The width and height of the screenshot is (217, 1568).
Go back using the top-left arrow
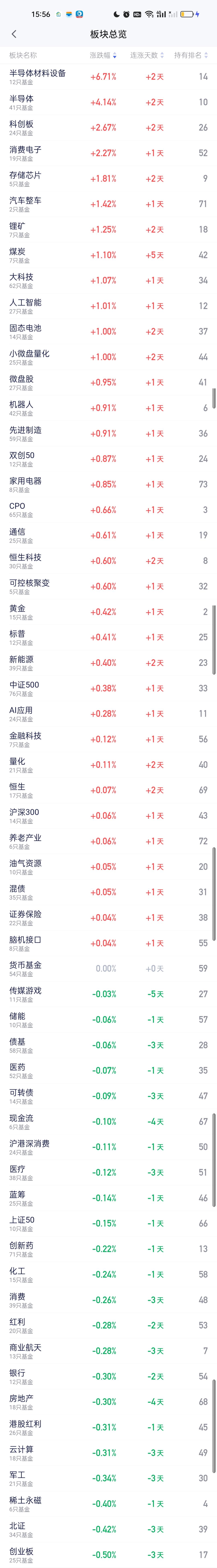14,34
